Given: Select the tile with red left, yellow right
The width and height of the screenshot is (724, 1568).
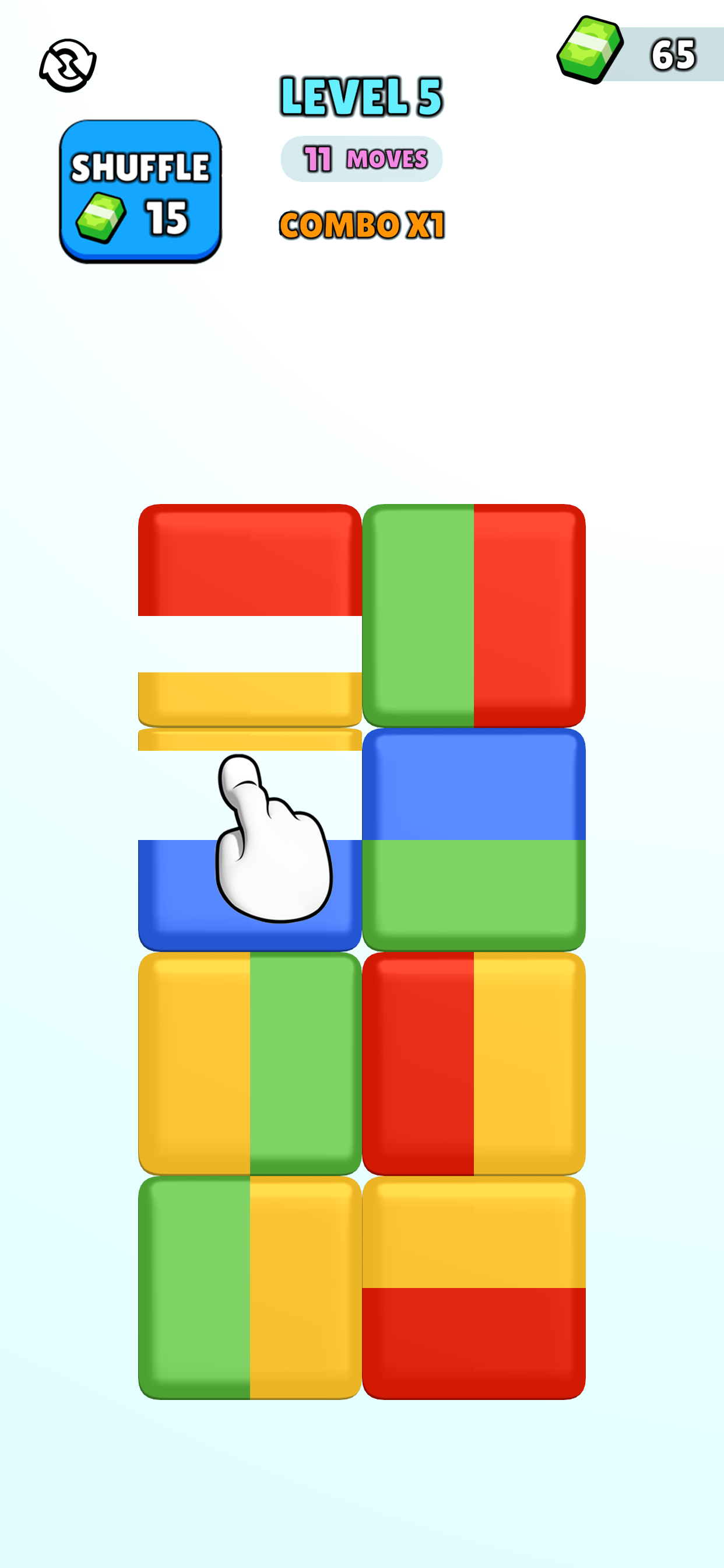Looking at the screenshot, I should (473, 1063).
